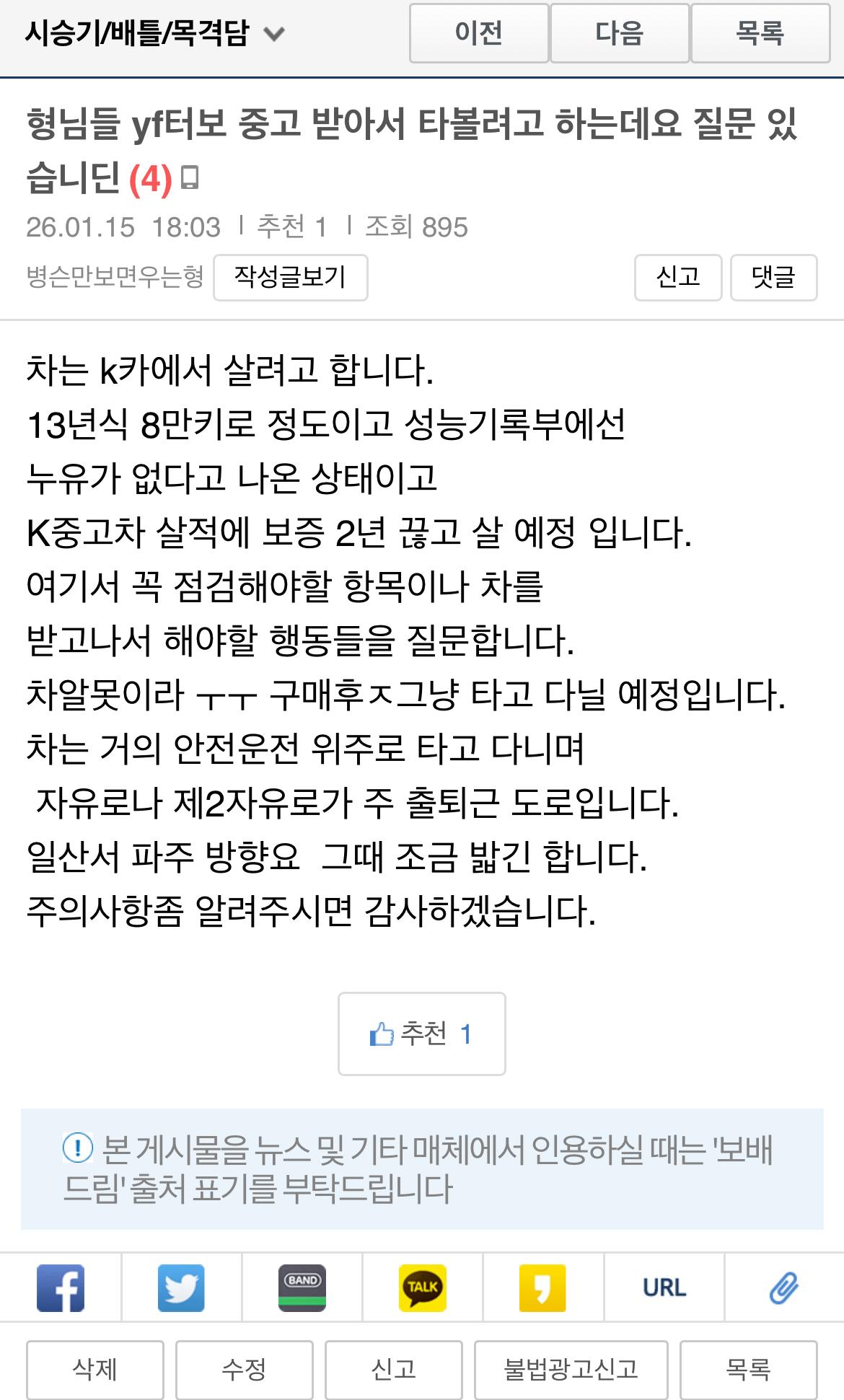Share the post via KakaoTalk
This screenshot has height=1400, width=844.
pyautogui.click(x=423, y=1287)
